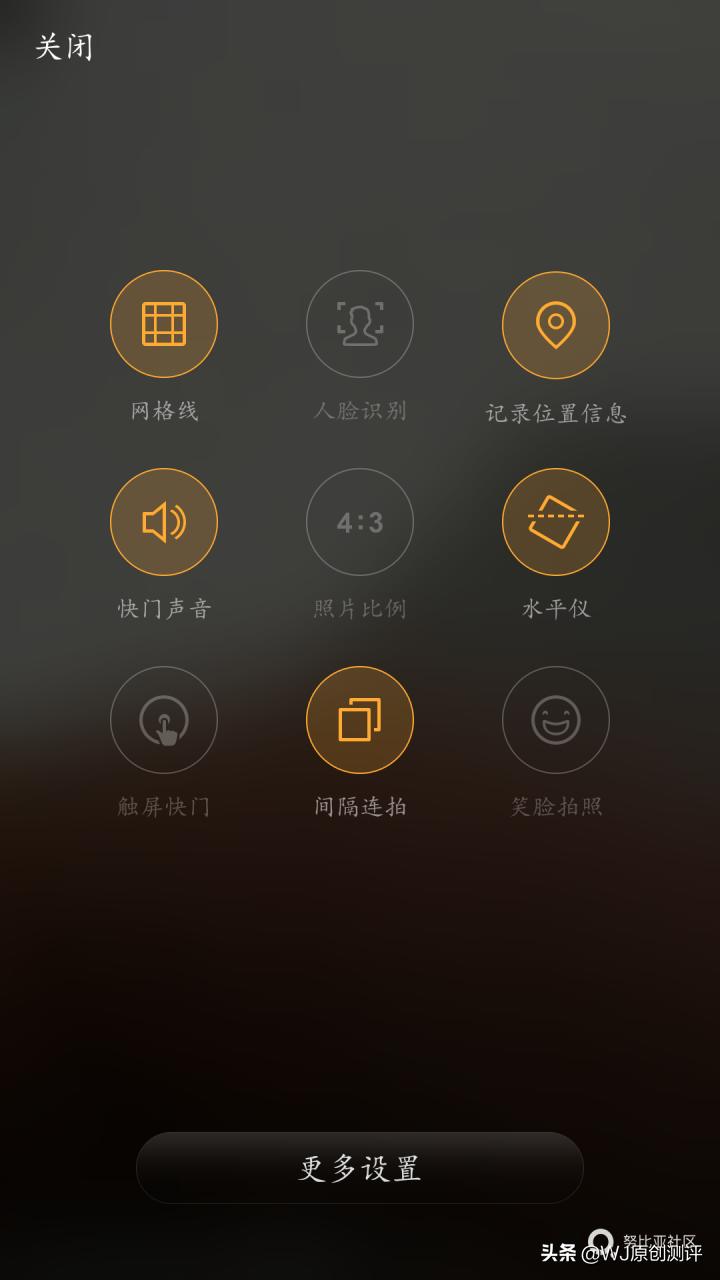Select the 触屏快门 touch shutter icon

164,720
